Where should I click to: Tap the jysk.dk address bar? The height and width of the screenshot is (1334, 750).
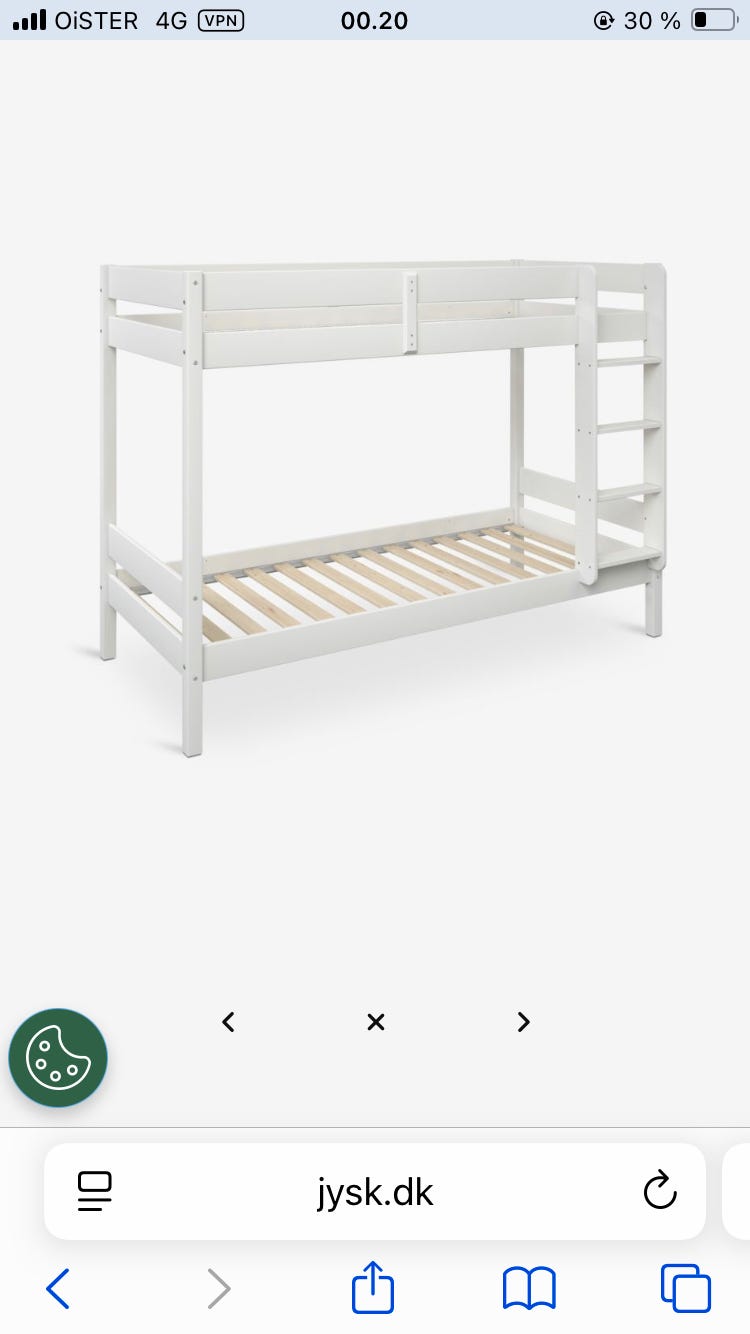375,1192
